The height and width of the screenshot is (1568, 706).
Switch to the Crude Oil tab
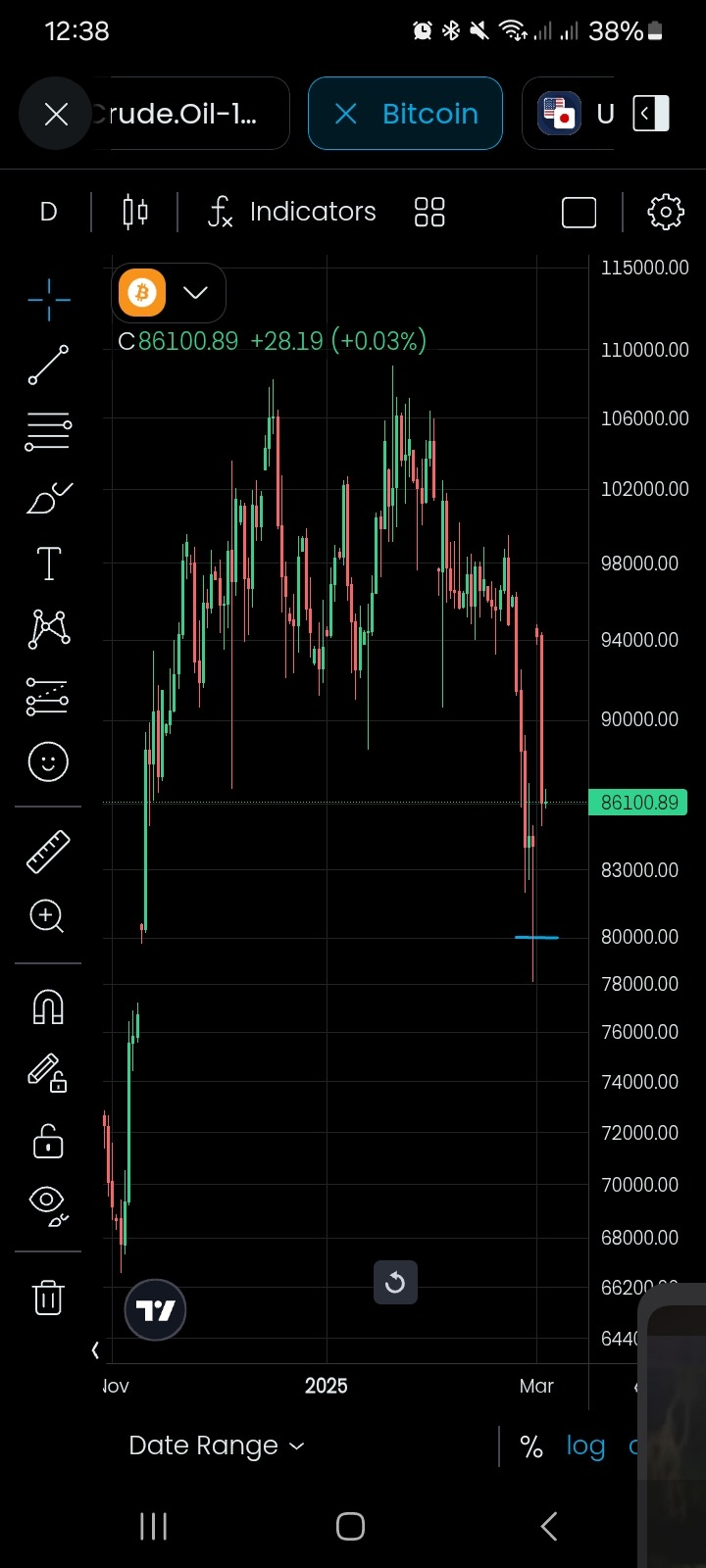click(186, 114)
